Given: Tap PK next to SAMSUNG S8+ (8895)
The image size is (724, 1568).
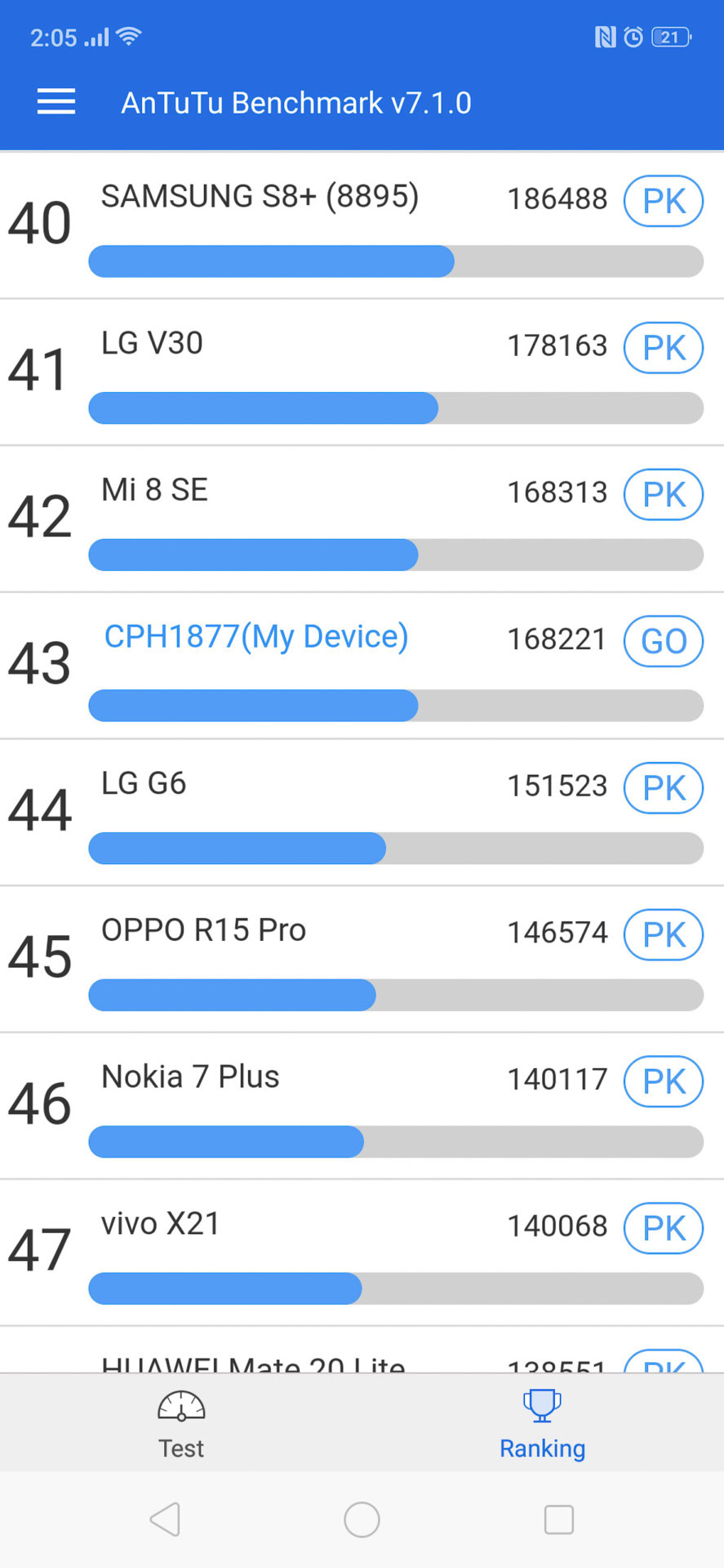Looking at the screenshot, I should pos(663,201).
